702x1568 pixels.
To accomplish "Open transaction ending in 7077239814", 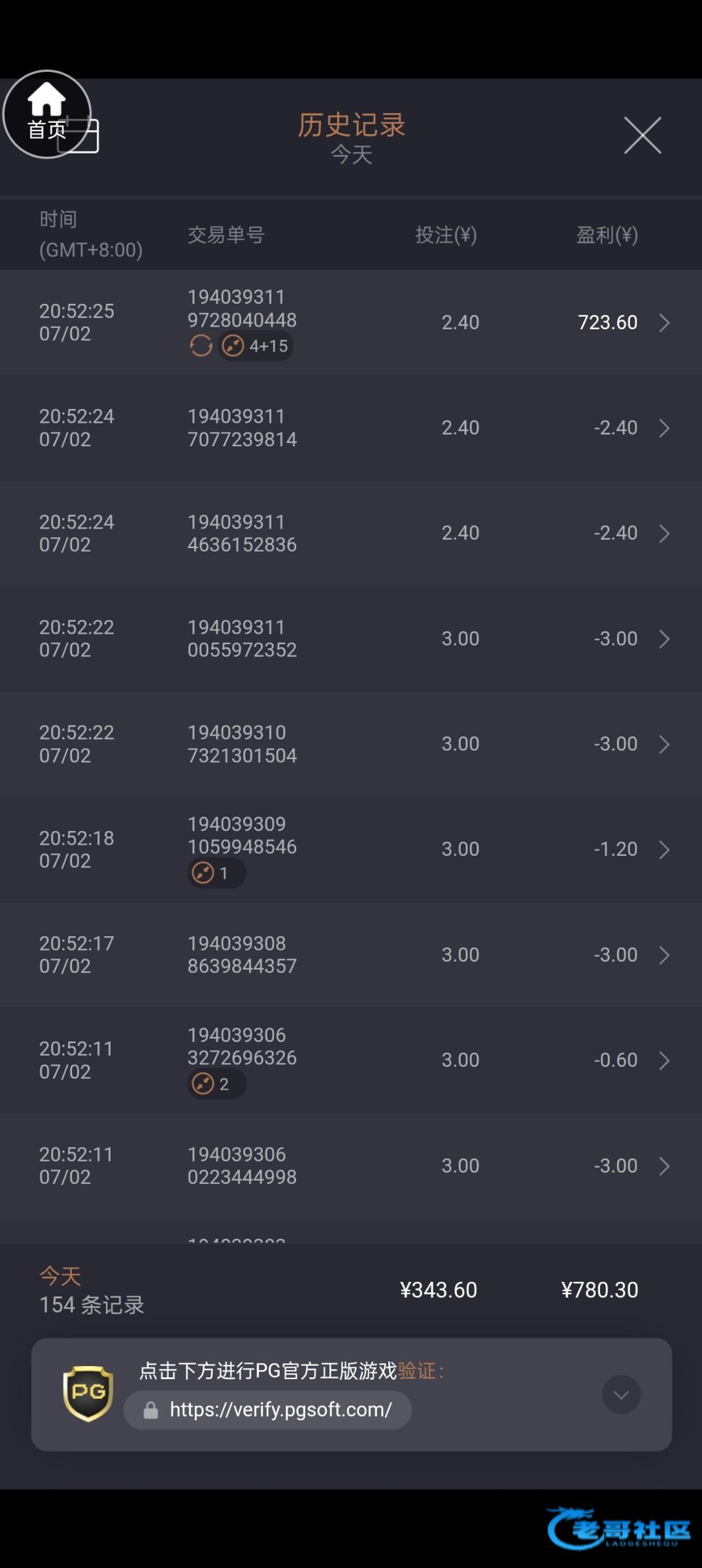I will (x=664, y=428).
